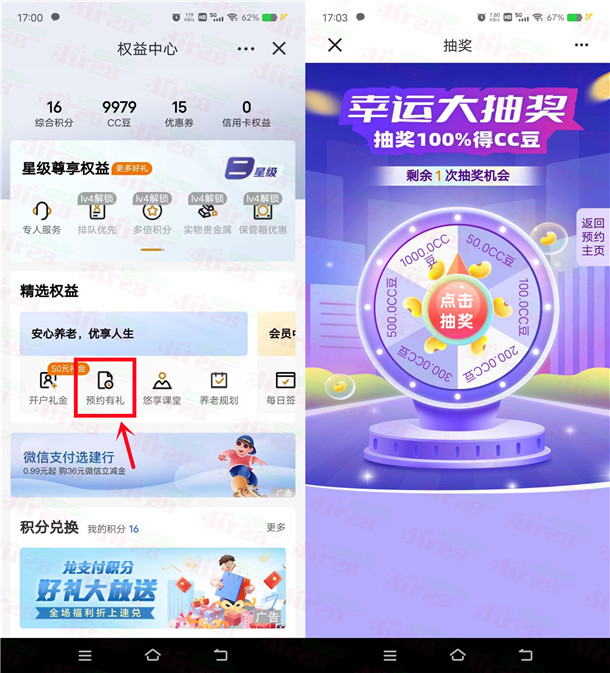This screenshot has height=673, width=610.
Task: Open 预约有礼 in 精选权益
Action: (105, 387)
